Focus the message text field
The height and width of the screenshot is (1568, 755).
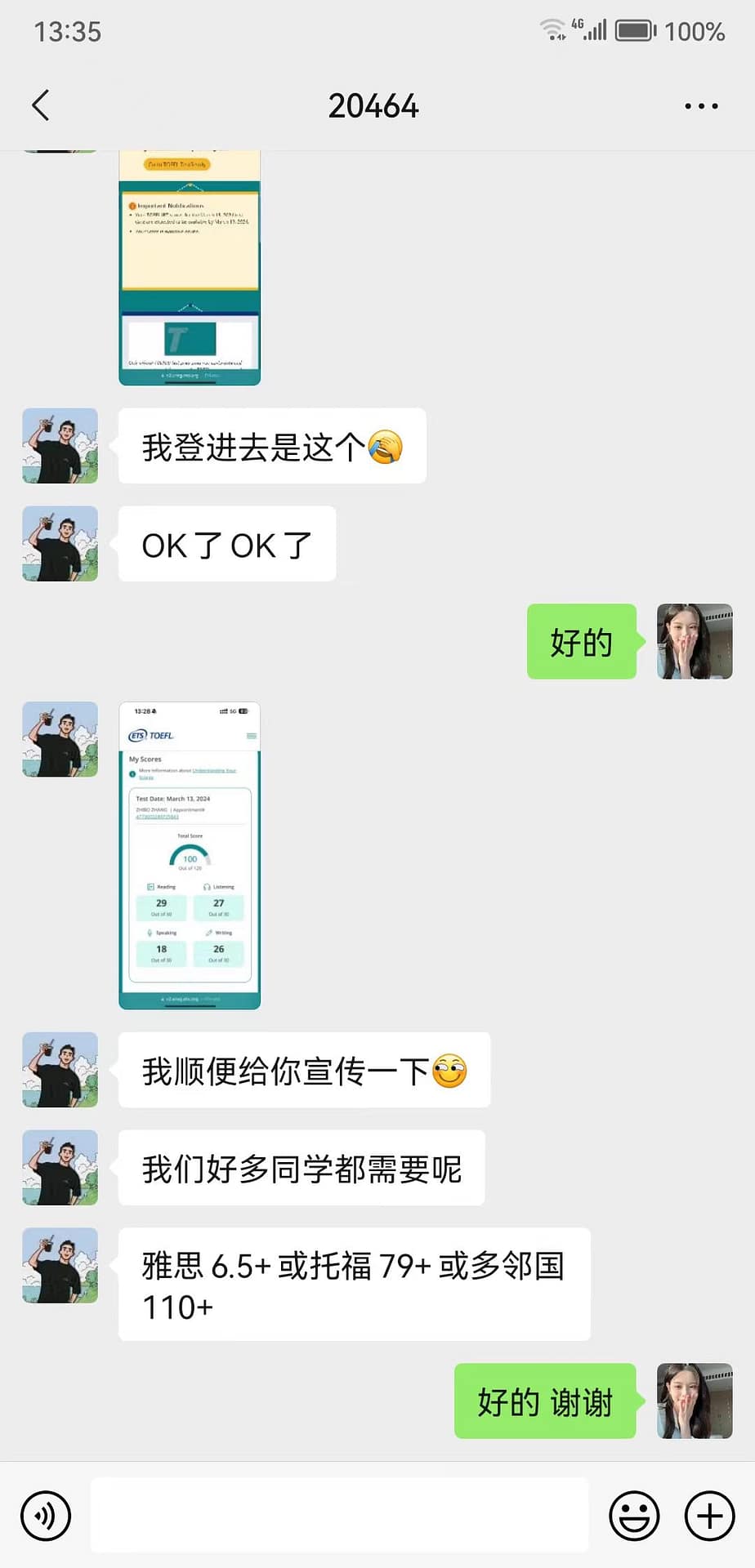pyautogui.click(x=339, y=1515)
